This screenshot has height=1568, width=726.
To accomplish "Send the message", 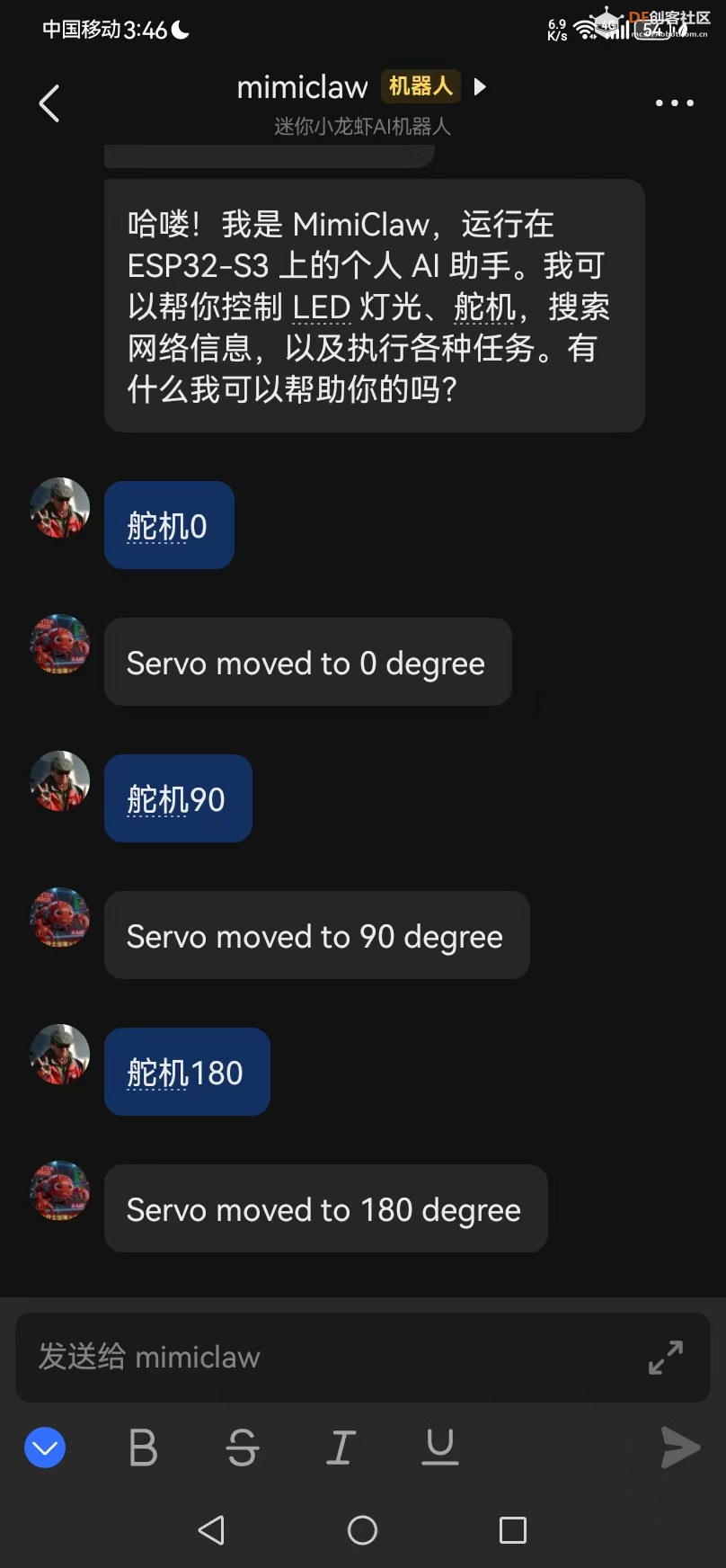I will (680, 1448).
